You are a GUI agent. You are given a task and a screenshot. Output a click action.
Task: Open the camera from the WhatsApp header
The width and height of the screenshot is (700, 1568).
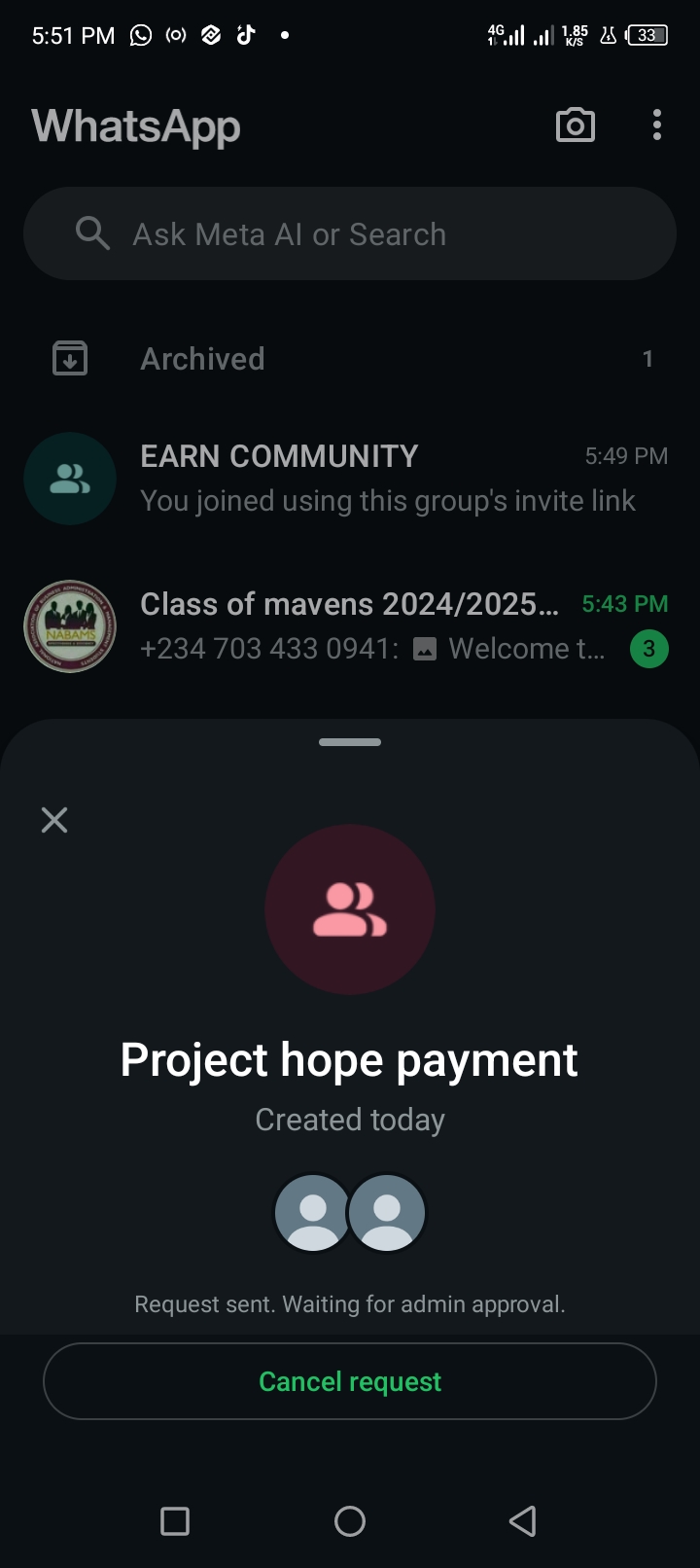coord(575,125)
